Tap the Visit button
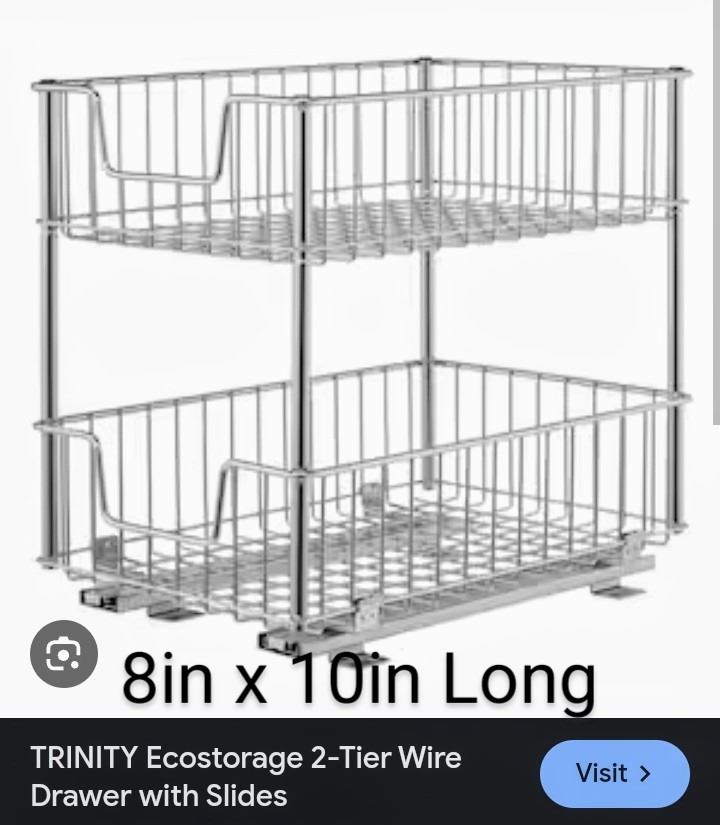The height and width of the screenshot is (825, 720). coord(614,773)
